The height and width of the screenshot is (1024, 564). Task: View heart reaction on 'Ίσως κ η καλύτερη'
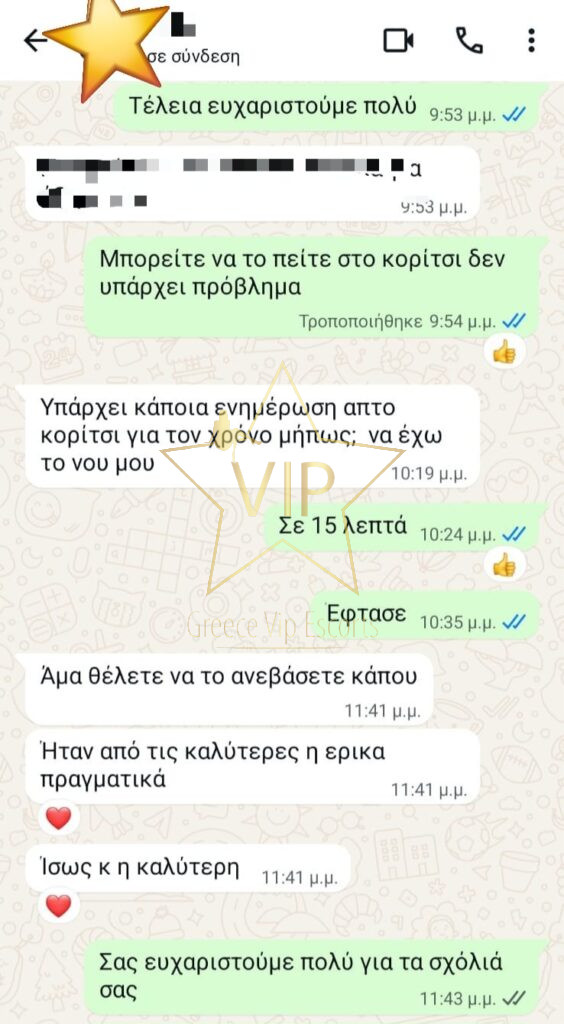(59, 906)
